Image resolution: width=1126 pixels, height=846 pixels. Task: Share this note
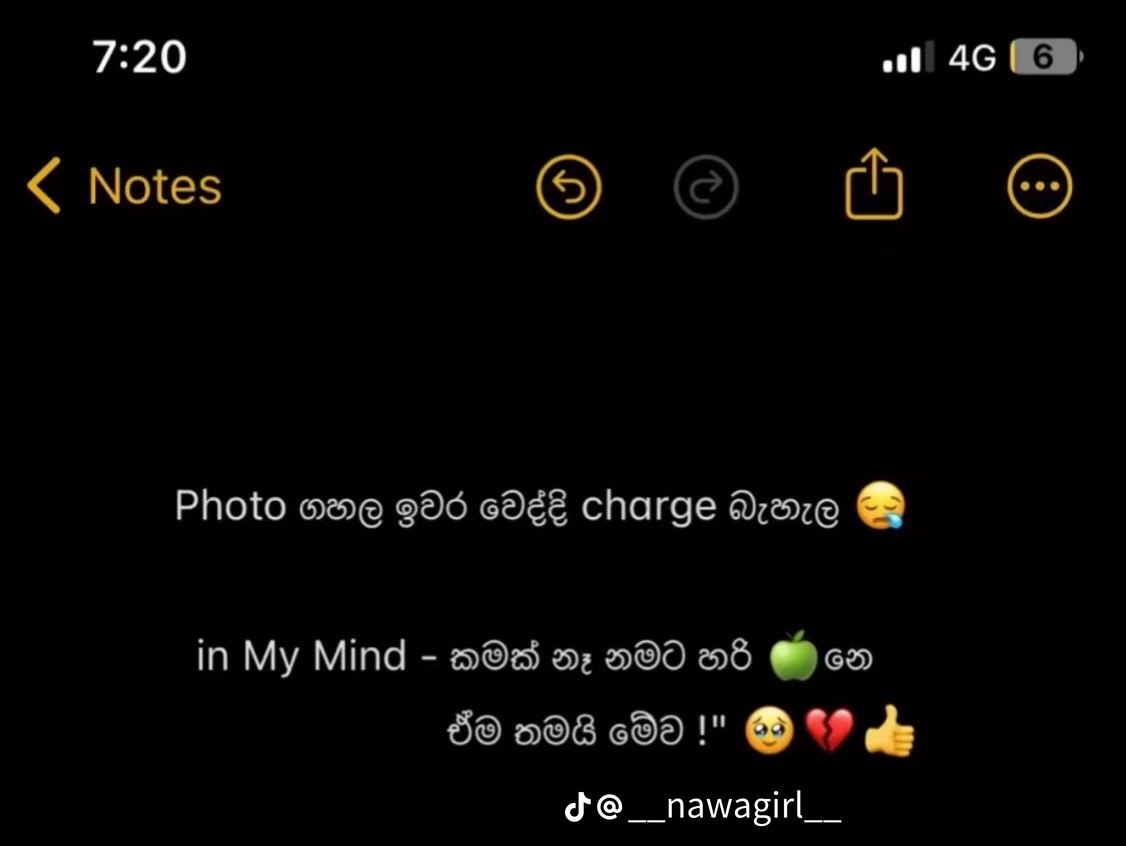[874, 184]
